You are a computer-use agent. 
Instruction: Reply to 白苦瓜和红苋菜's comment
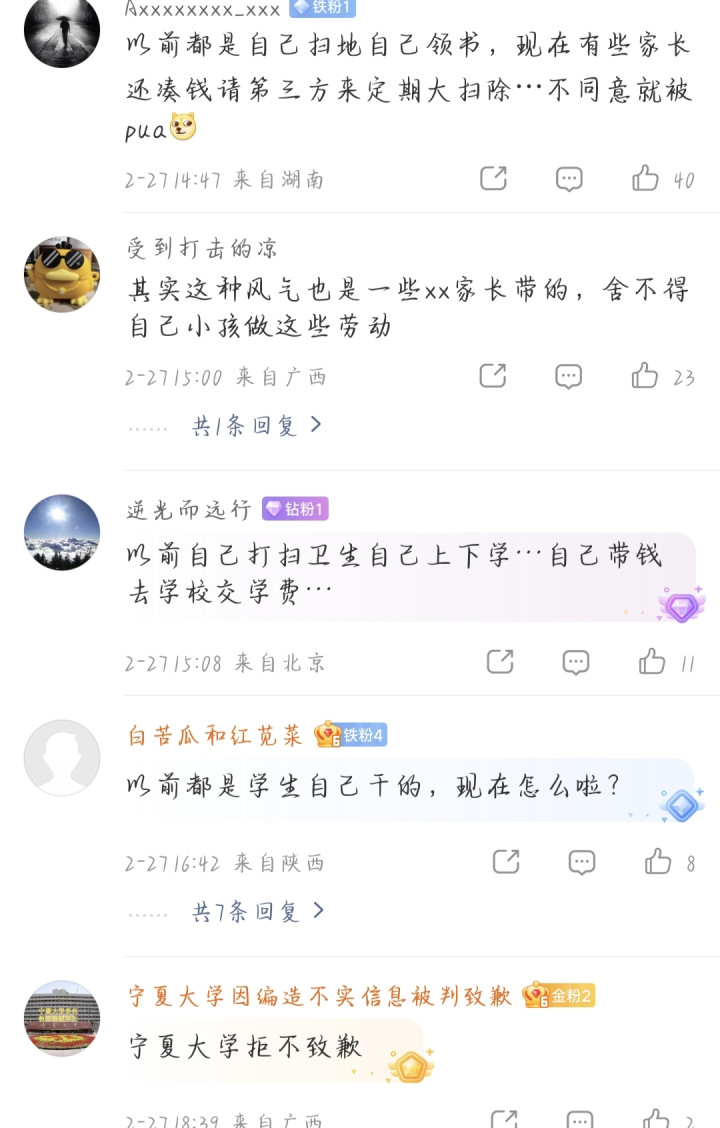(582, 862)
